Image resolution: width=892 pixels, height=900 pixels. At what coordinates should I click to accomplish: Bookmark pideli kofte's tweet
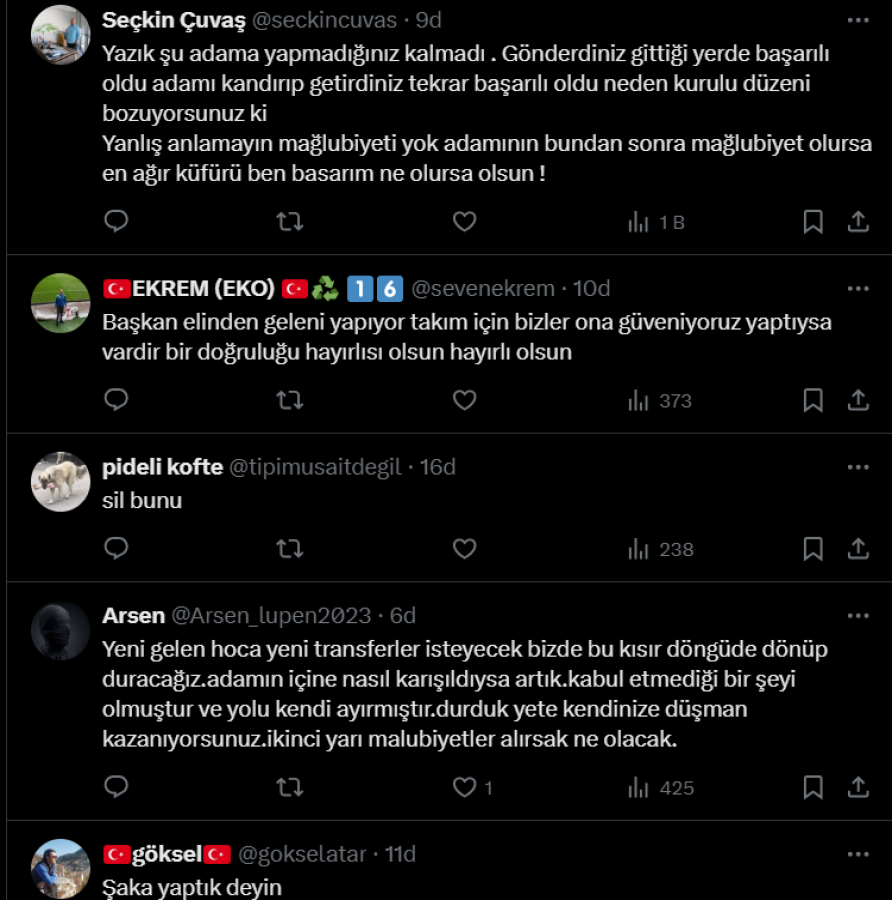pyautogui.click(x=813, y=548)
